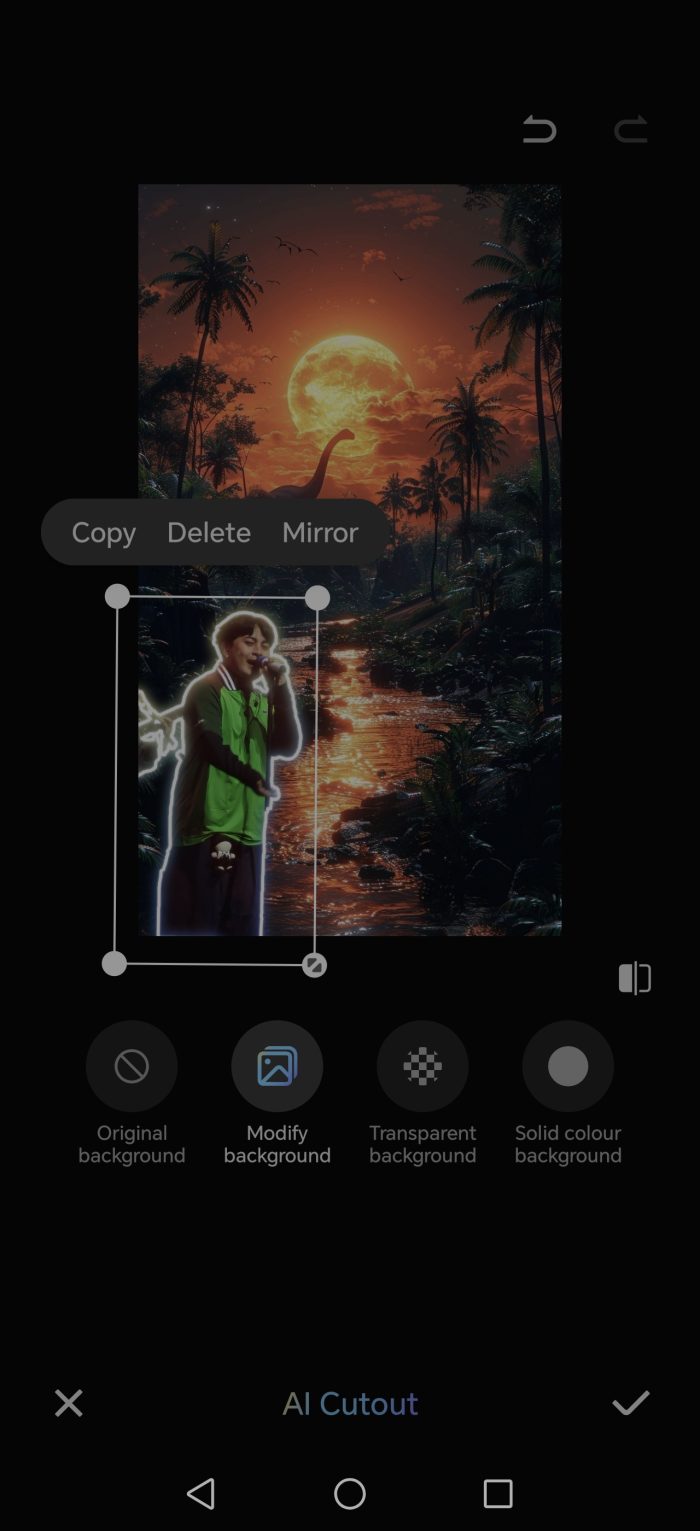This screenshot has height=1531, width=700.
Task: Pick Solid colour background option
Action: pos(568,1067)
